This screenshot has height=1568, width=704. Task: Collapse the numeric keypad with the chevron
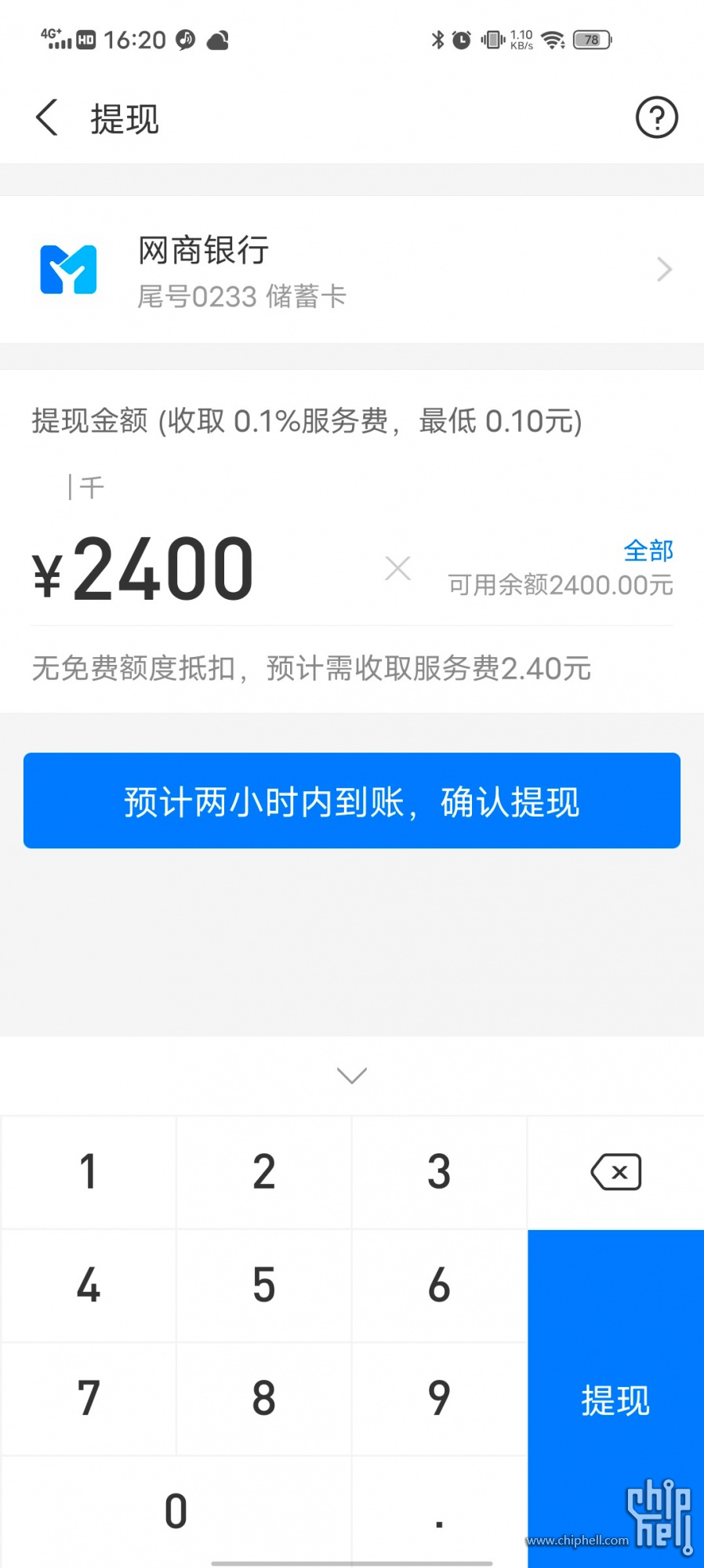point(352,1075)
